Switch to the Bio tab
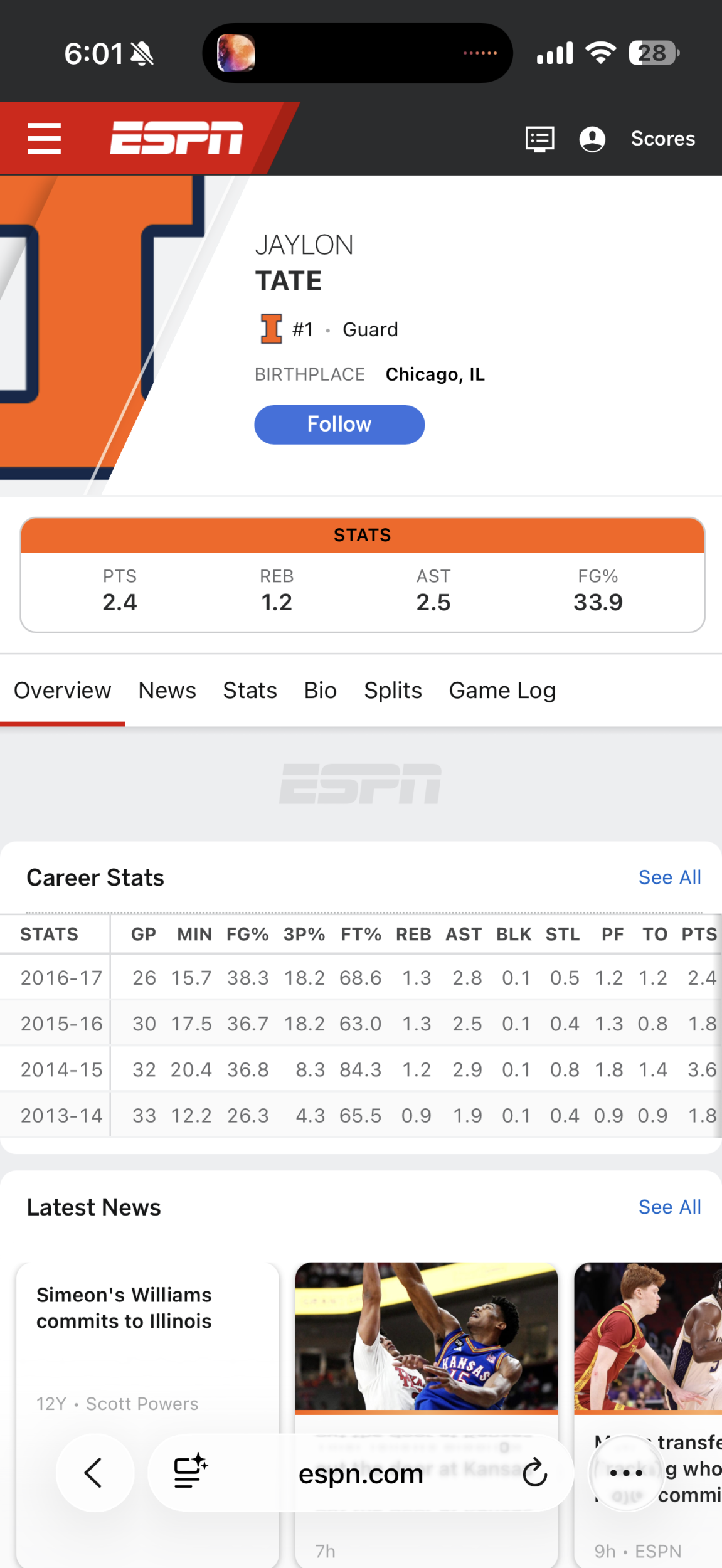This screenshot has width=722, height=1568. coord(320,691)
